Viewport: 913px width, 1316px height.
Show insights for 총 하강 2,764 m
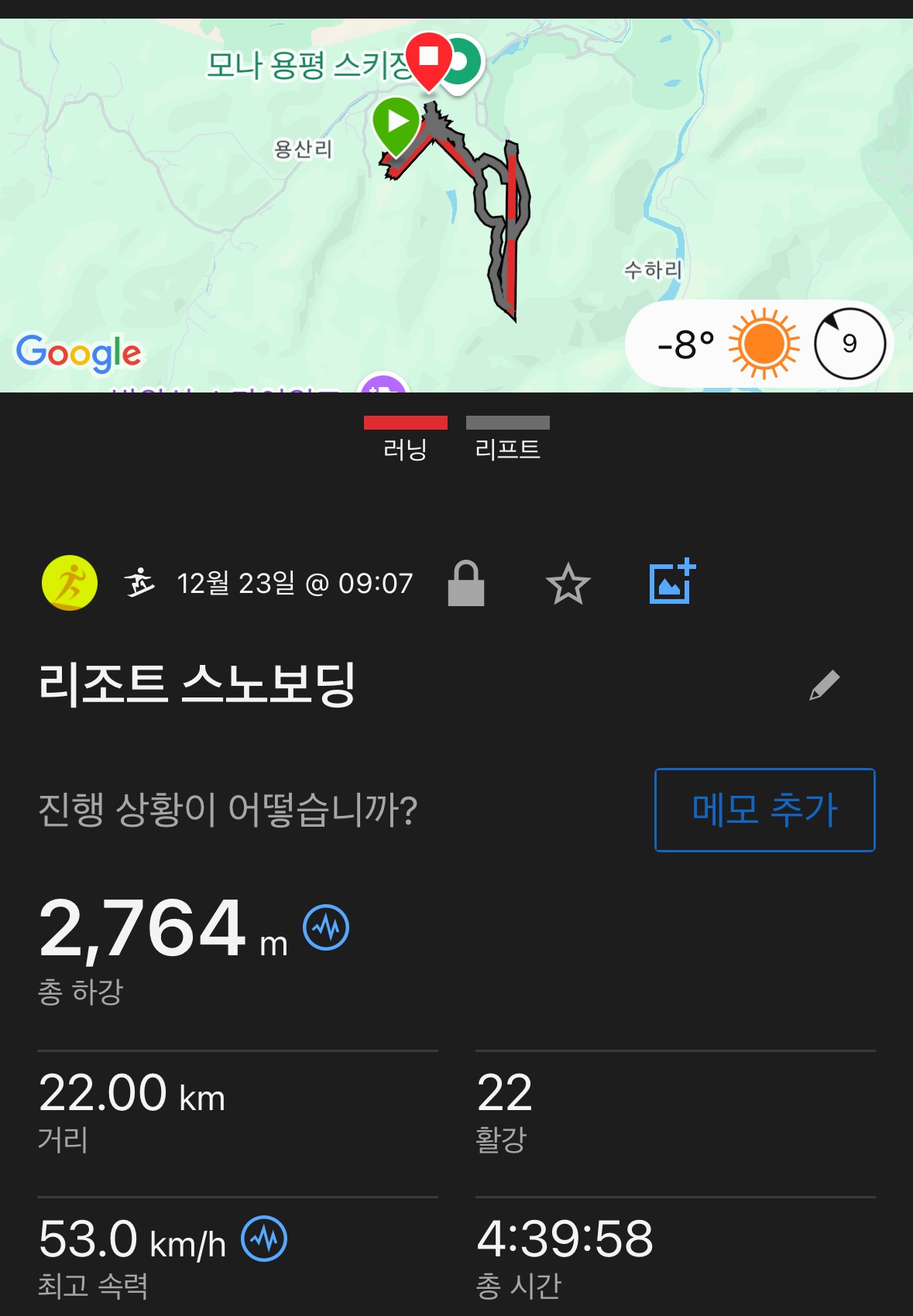[x=326, y=927]
